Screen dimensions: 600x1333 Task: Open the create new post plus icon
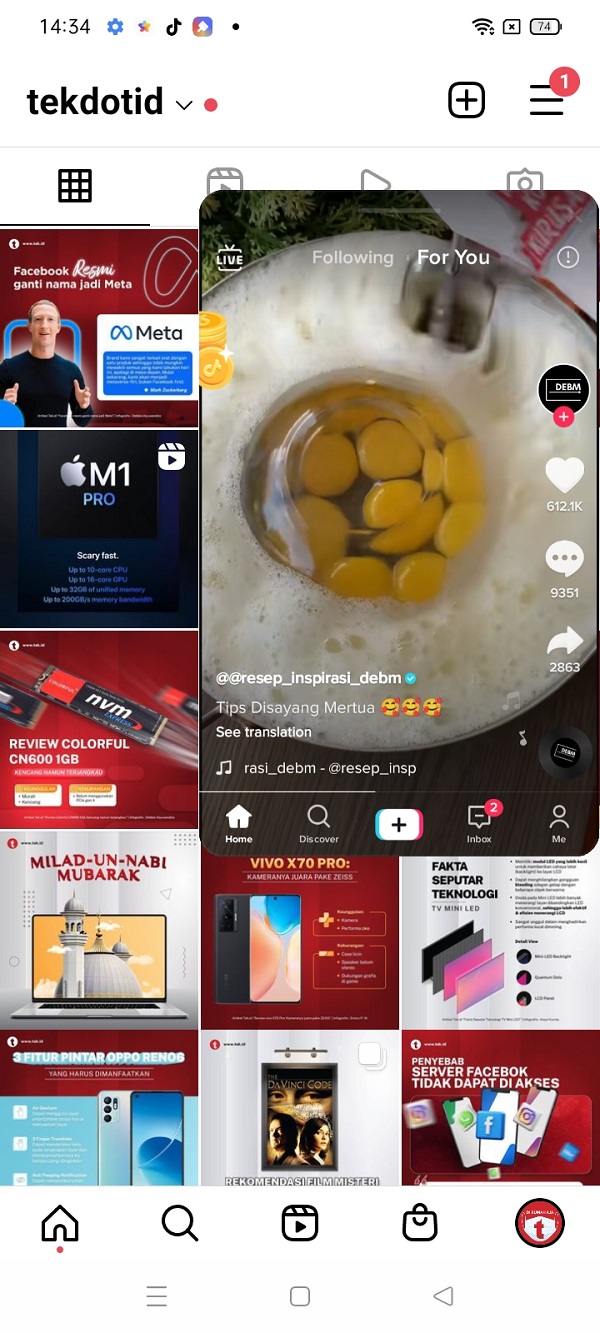point(466,100)
